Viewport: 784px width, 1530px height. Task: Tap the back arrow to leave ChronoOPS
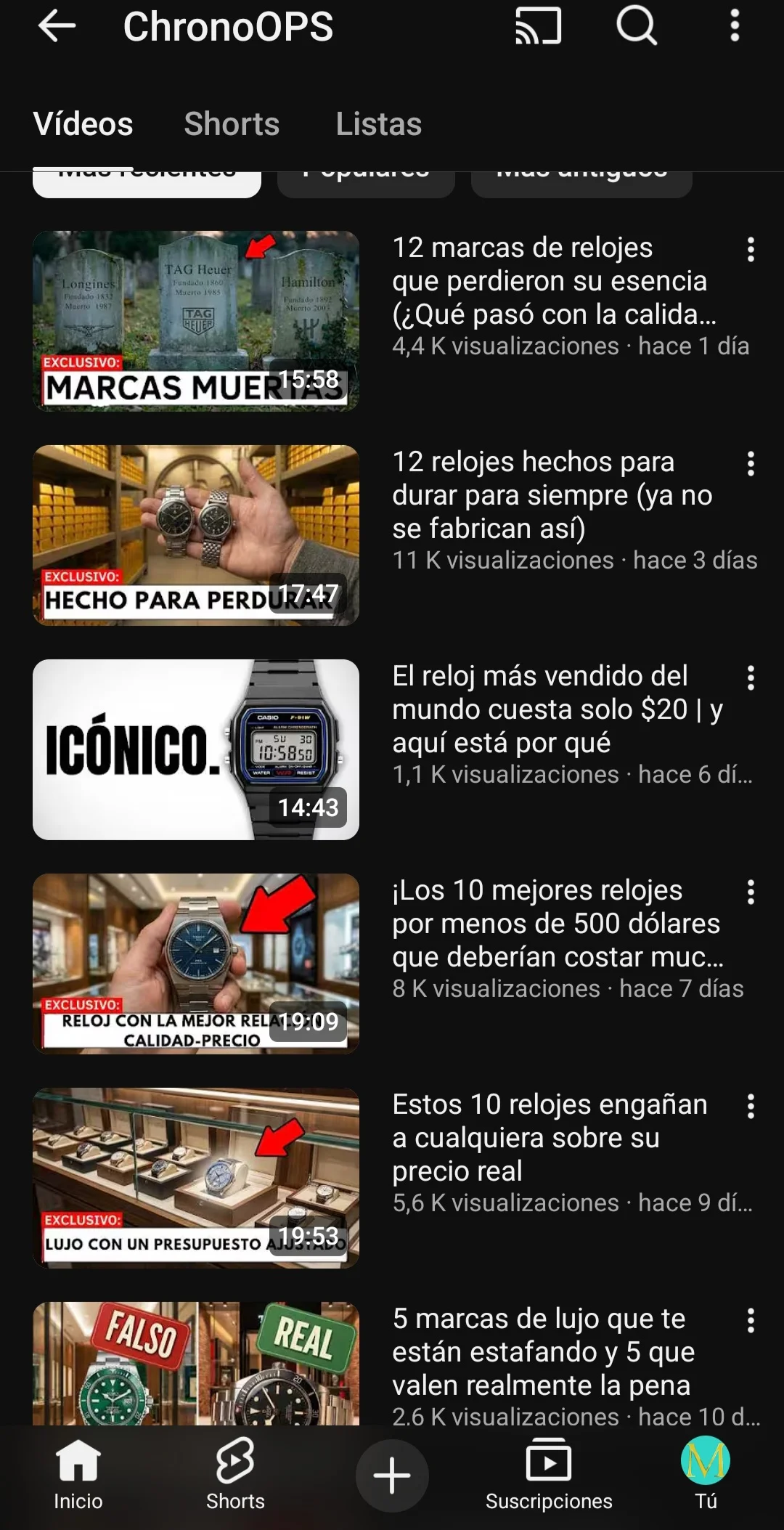[x=58, y=26]
